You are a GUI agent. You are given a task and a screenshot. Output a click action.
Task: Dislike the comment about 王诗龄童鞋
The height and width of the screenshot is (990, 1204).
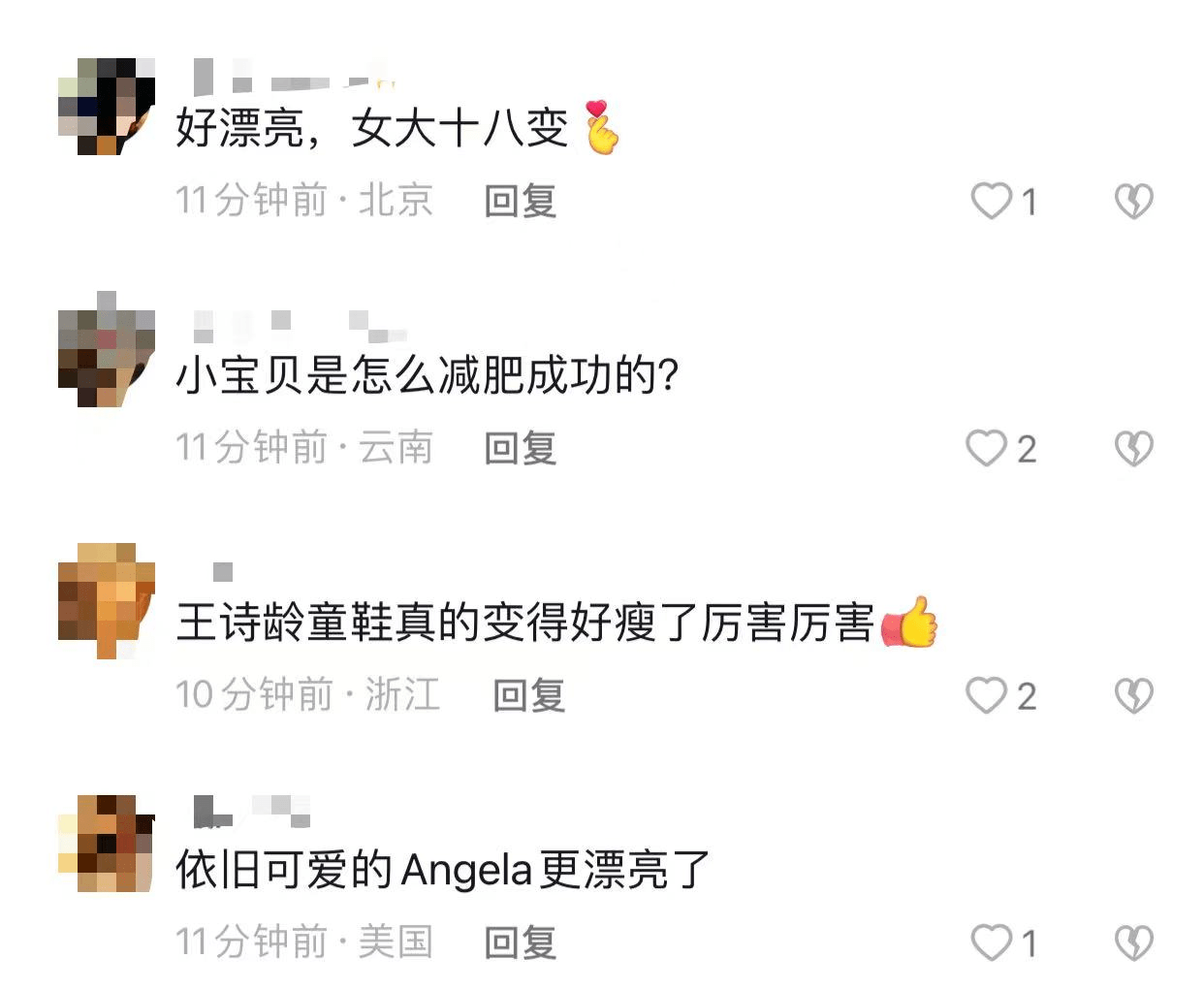[x=1133, y=695]
